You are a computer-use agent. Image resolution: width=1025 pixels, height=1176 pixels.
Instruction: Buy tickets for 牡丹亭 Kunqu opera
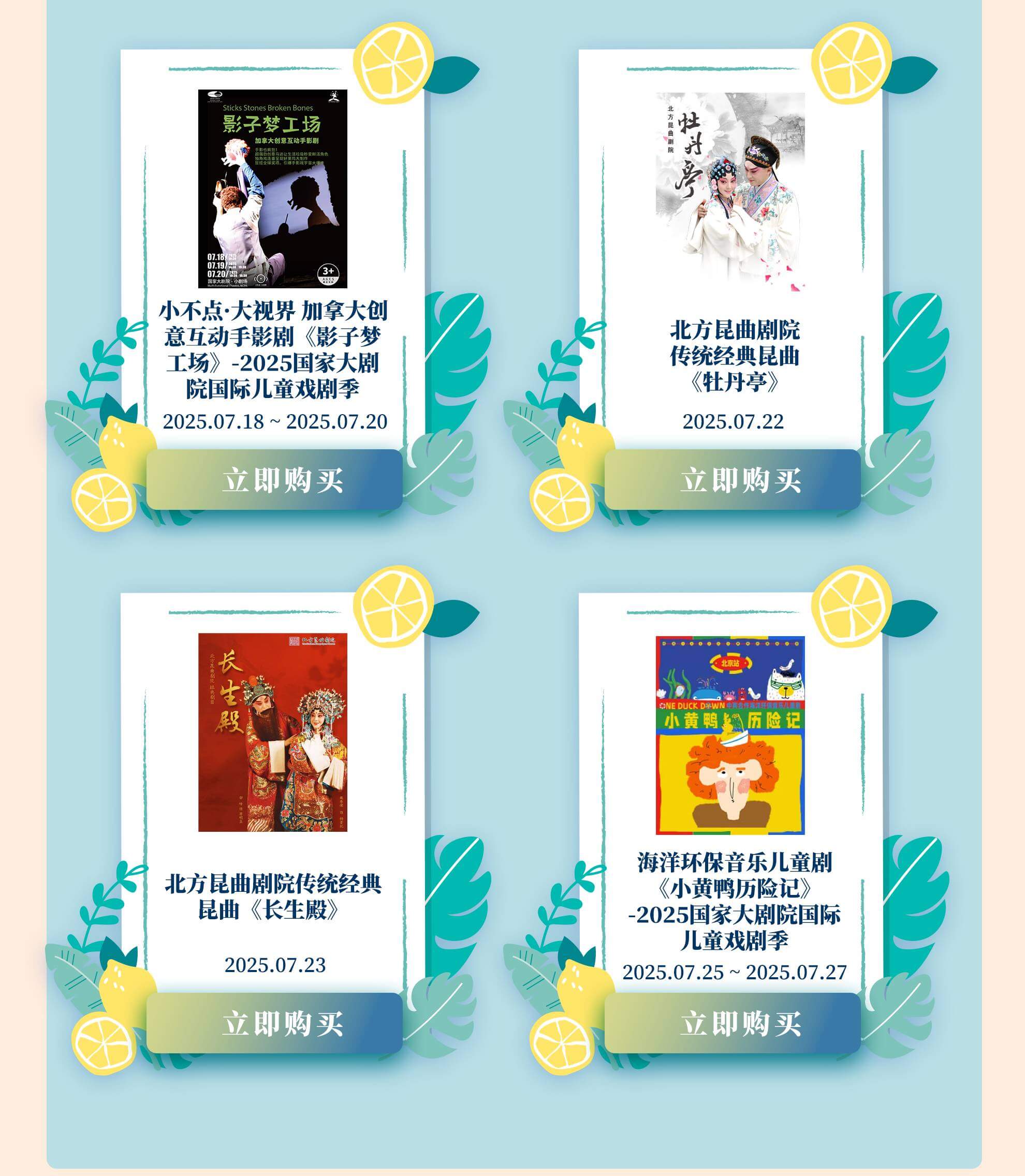click(732, 479)
